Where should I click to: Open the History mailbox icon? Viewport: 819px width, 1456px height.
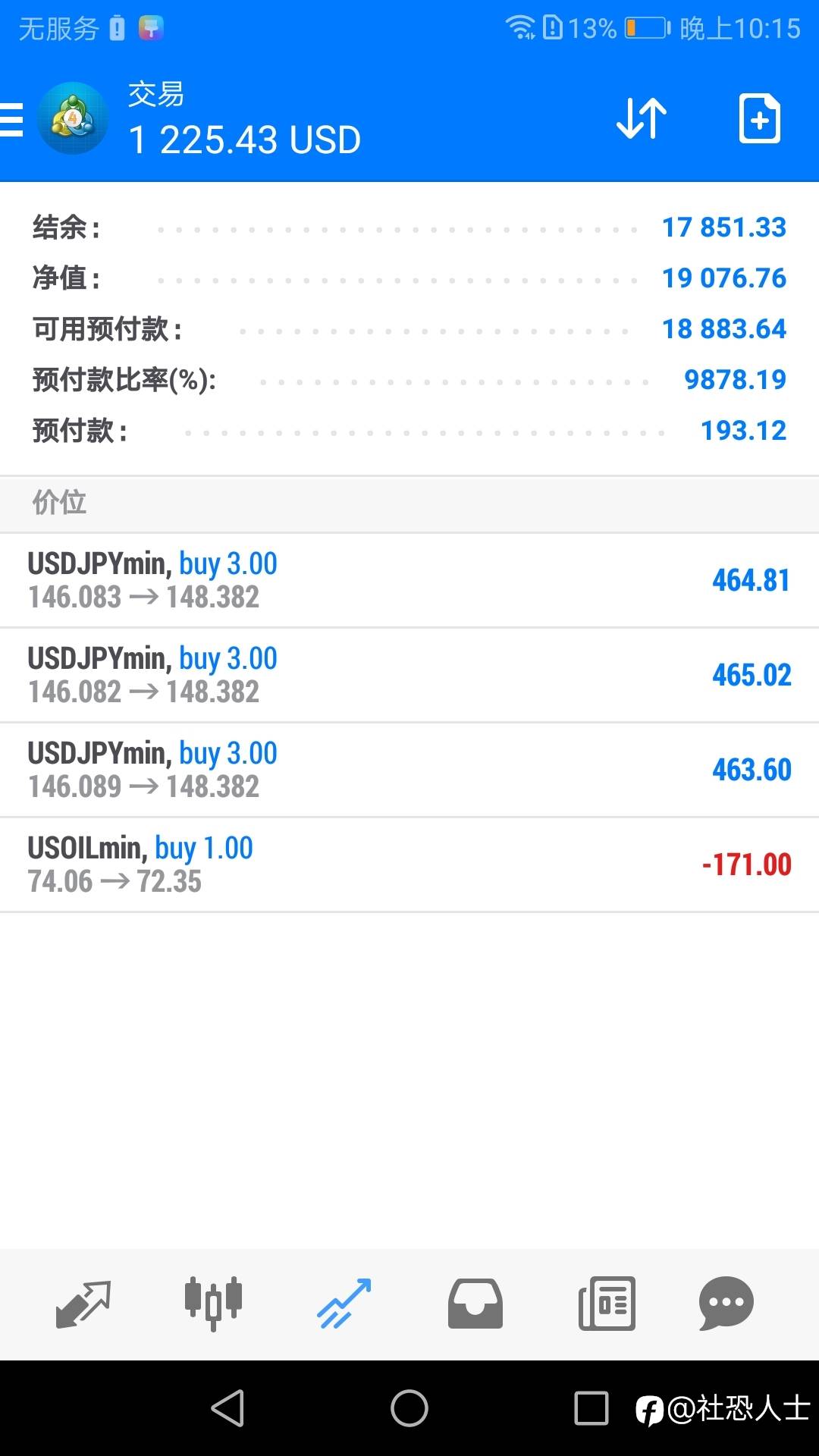click(473, 1303)
